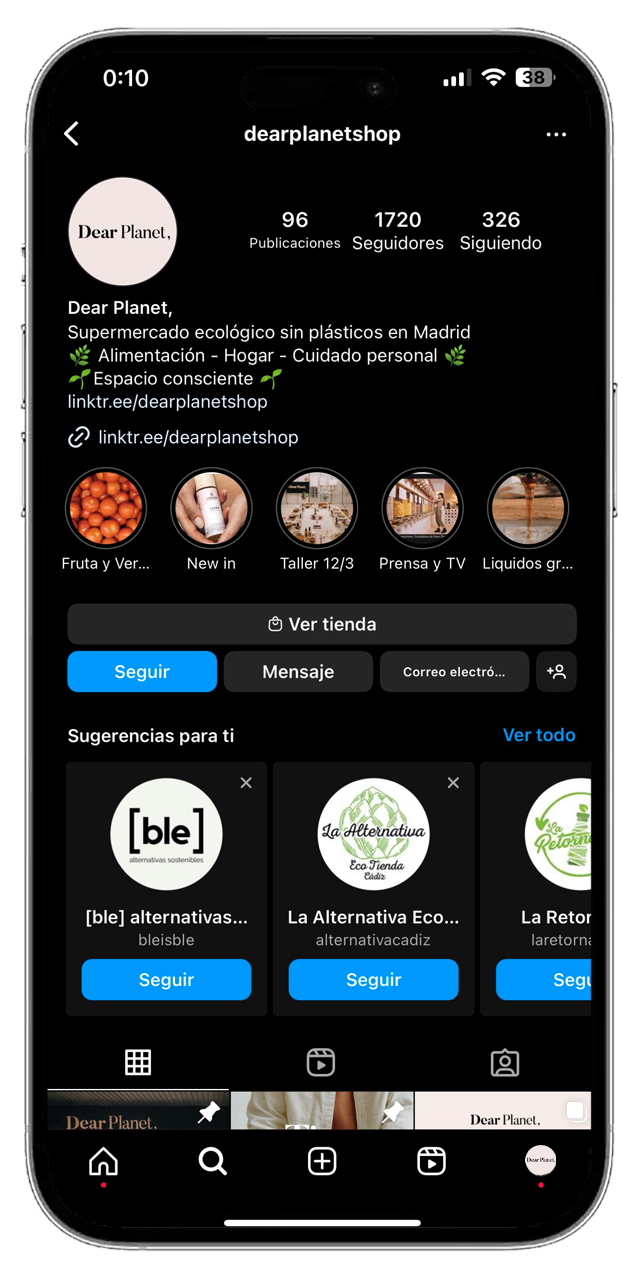Send a message via Mensaje button
The height and width of the screenshot is (1280, 633).
pos(298,672)
